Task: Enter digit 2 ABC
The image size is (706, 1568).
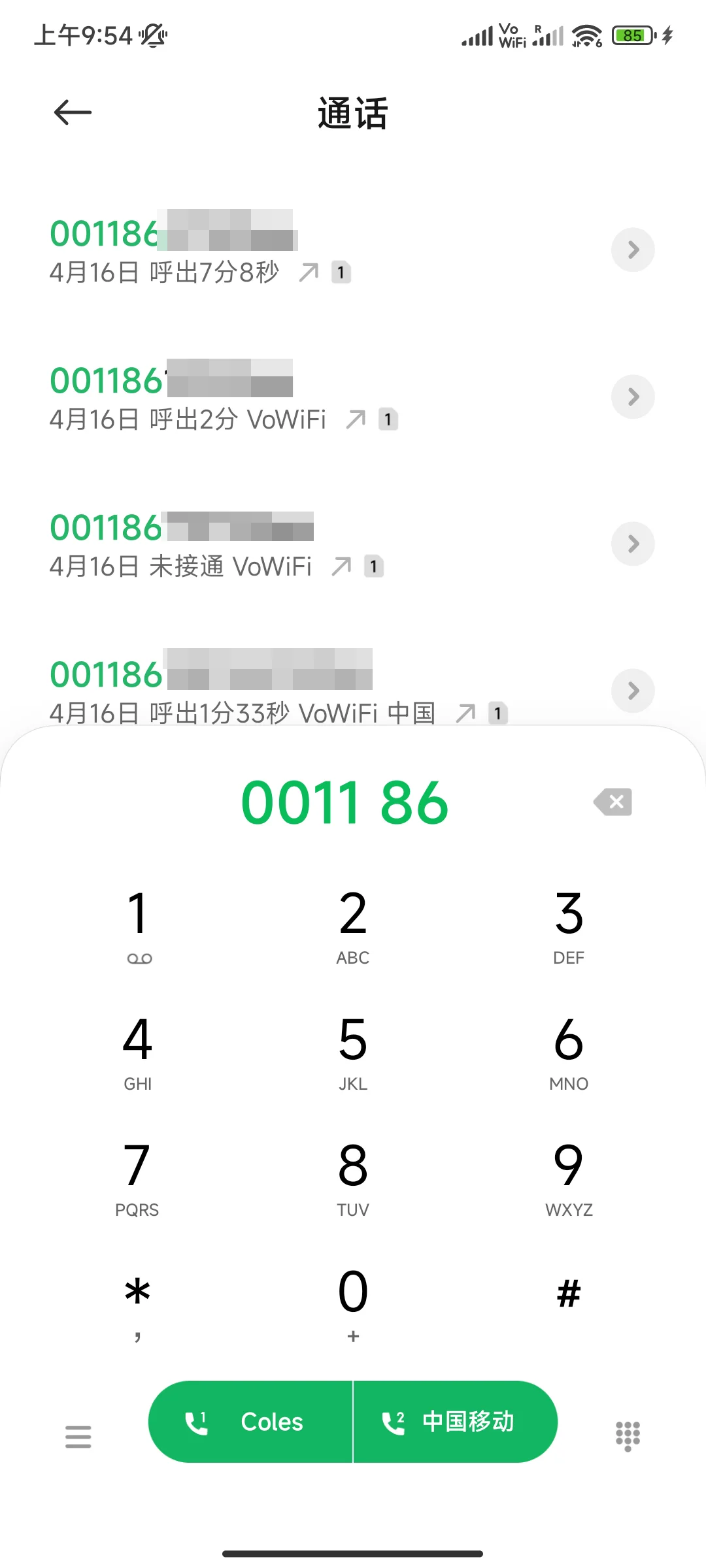Action: pos(353,924)
